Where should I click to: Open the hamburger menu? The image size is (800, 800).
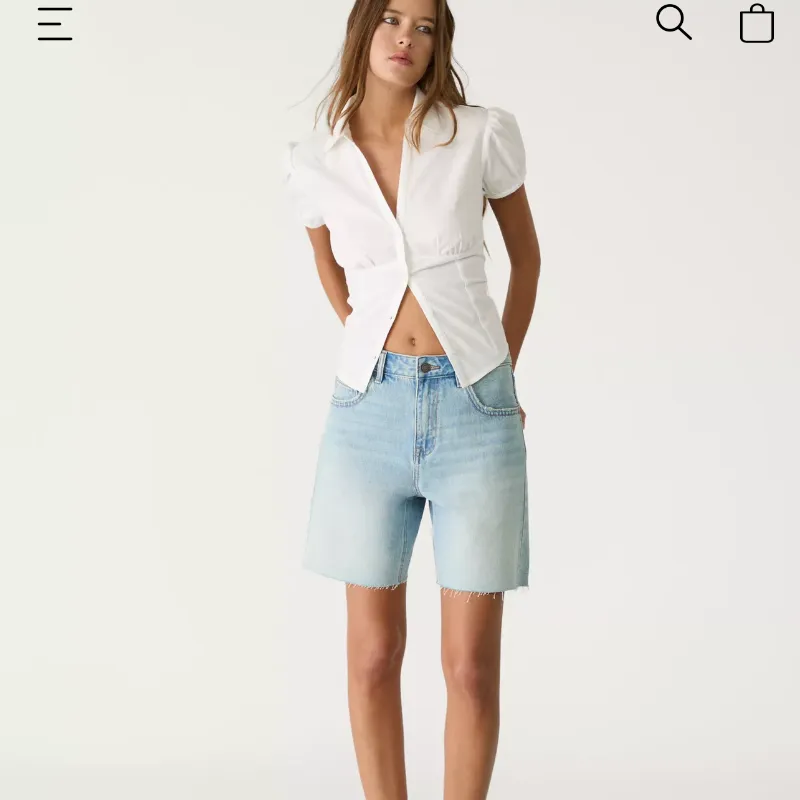(x=55, y=24)
